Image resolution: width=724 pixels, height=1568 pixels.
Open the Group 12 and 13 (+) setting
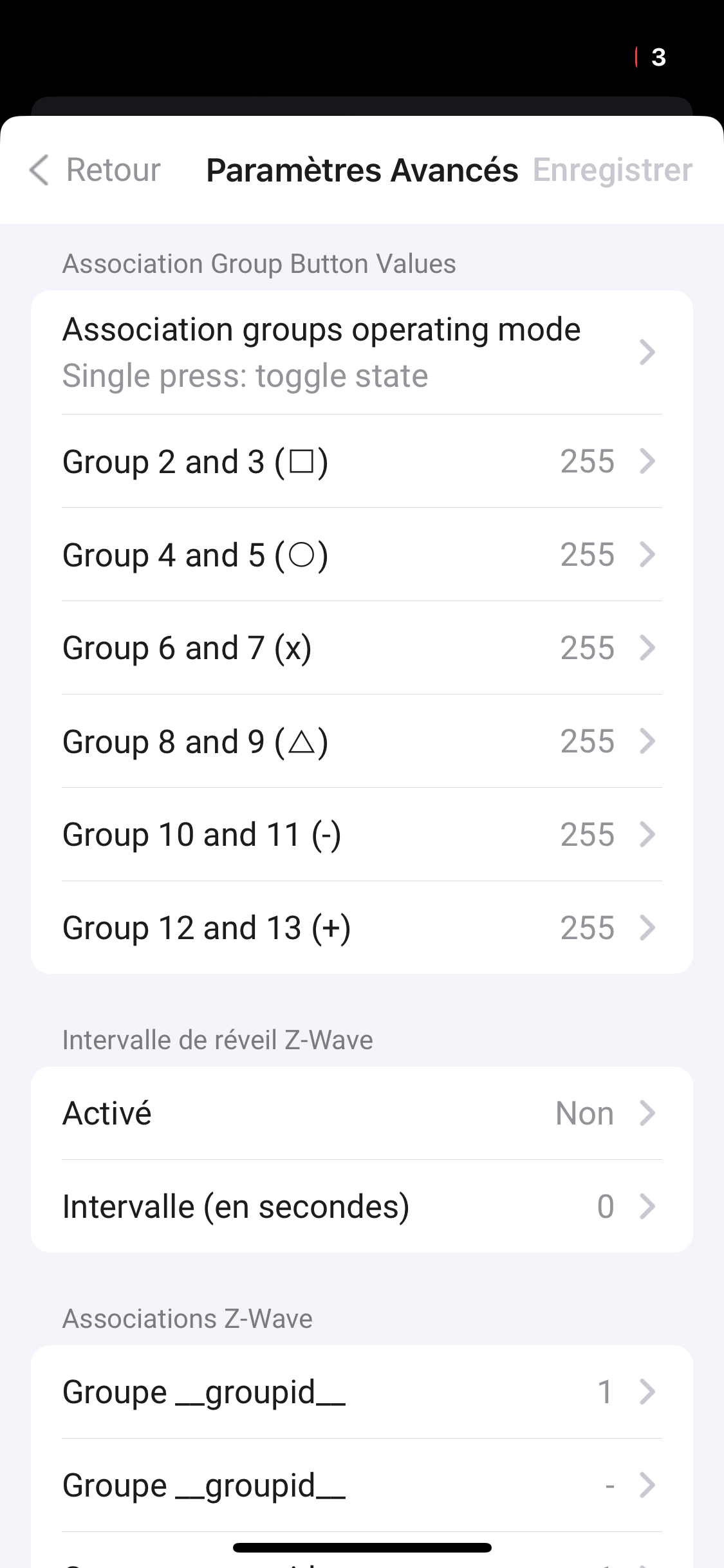[x=362, y=928]
